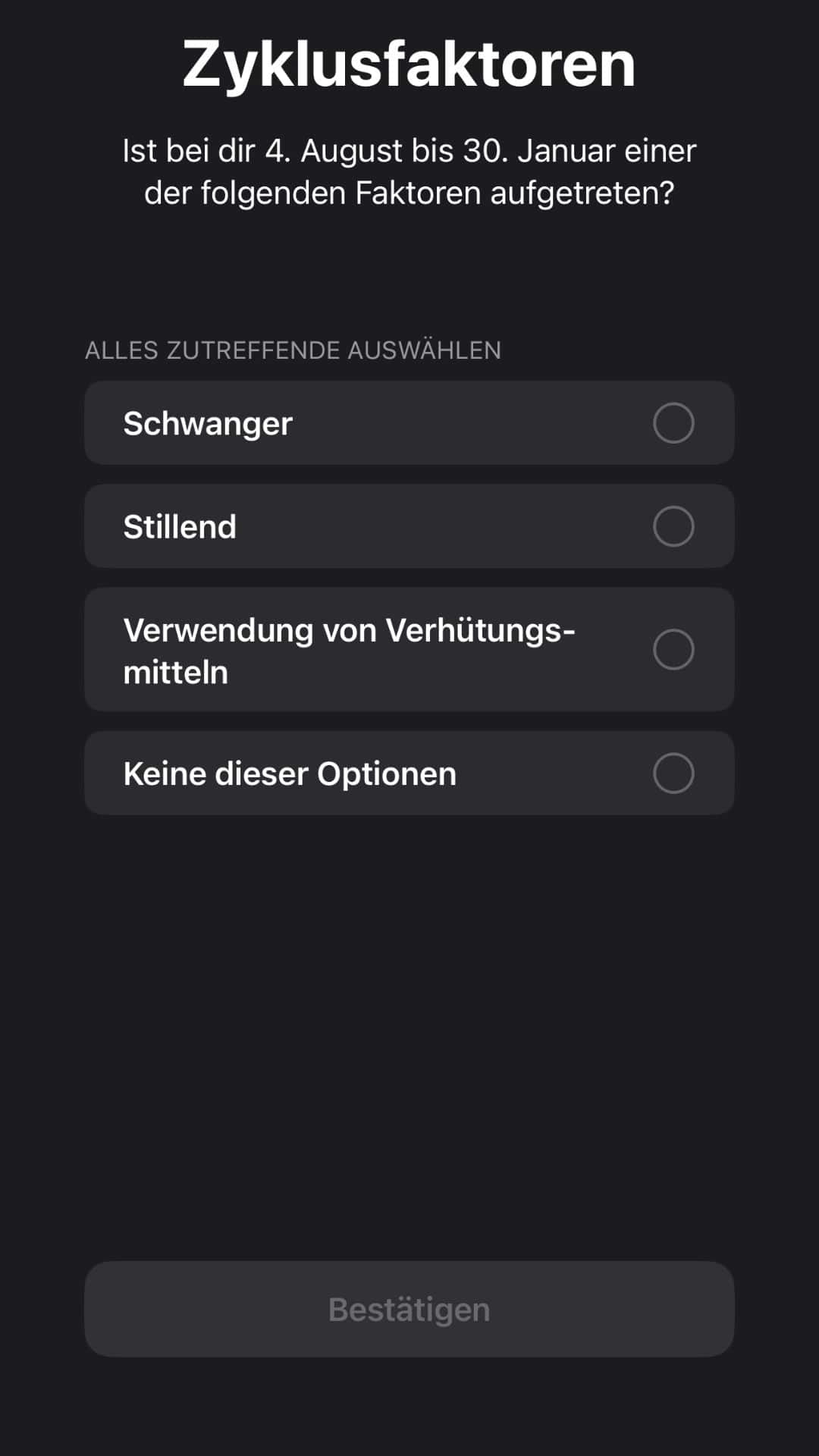The width and height of the screenshot is (819, 1456).
Task: Mark the Verwendung von Verhütungsmitteln circle
Action: [674, 648]
